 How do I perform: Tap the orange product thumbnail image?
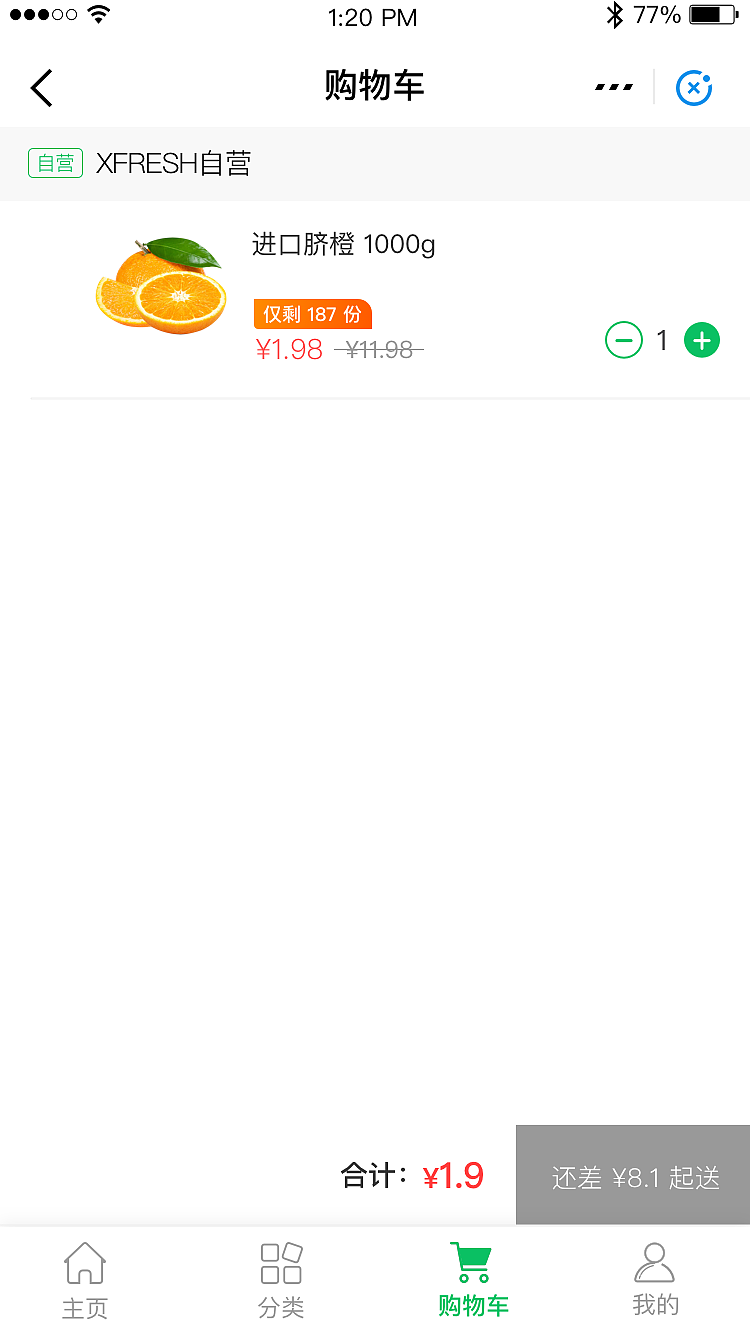160,287
